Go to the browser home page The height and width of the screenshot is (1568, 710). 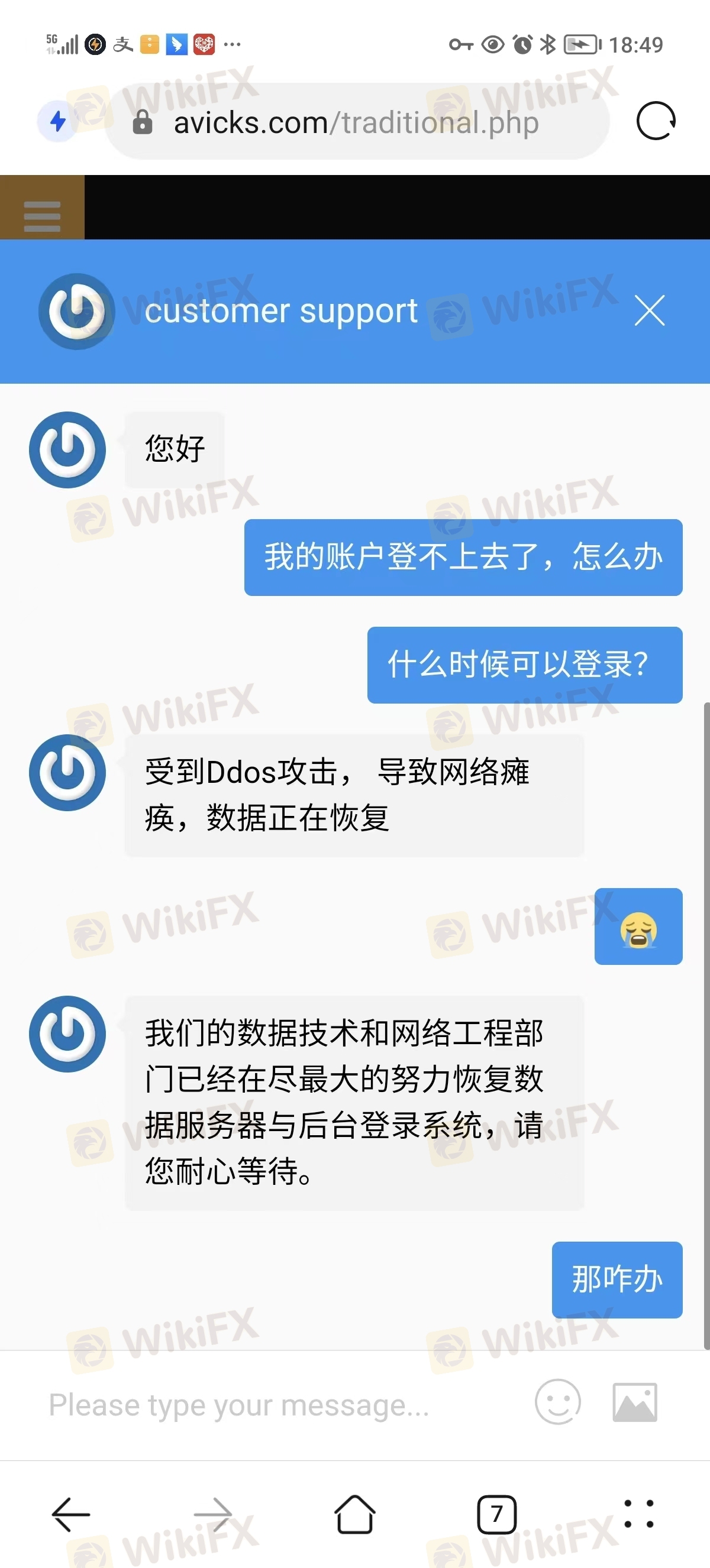click(354, 1514)
